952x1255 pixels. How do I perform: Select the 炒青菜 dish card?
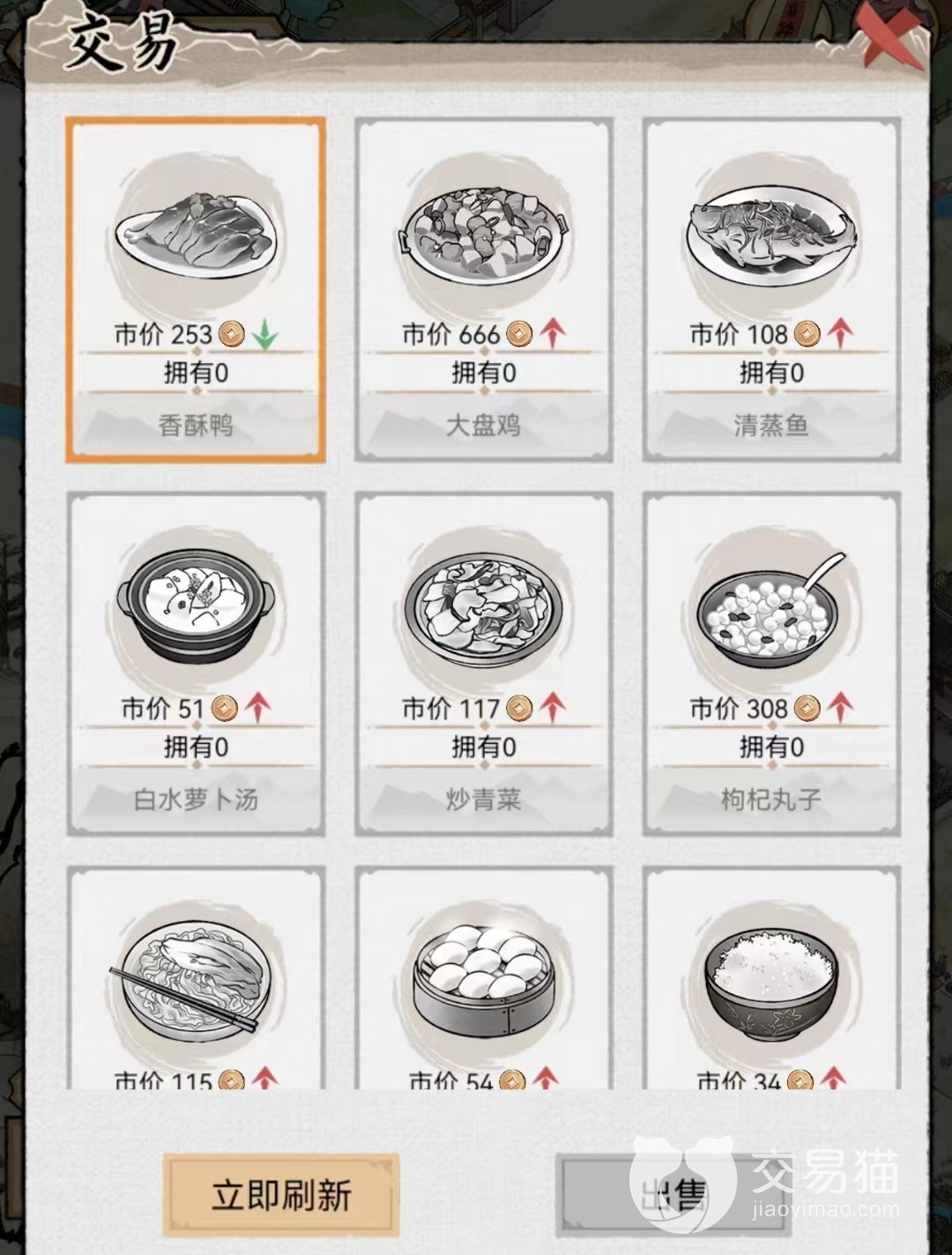483,663
